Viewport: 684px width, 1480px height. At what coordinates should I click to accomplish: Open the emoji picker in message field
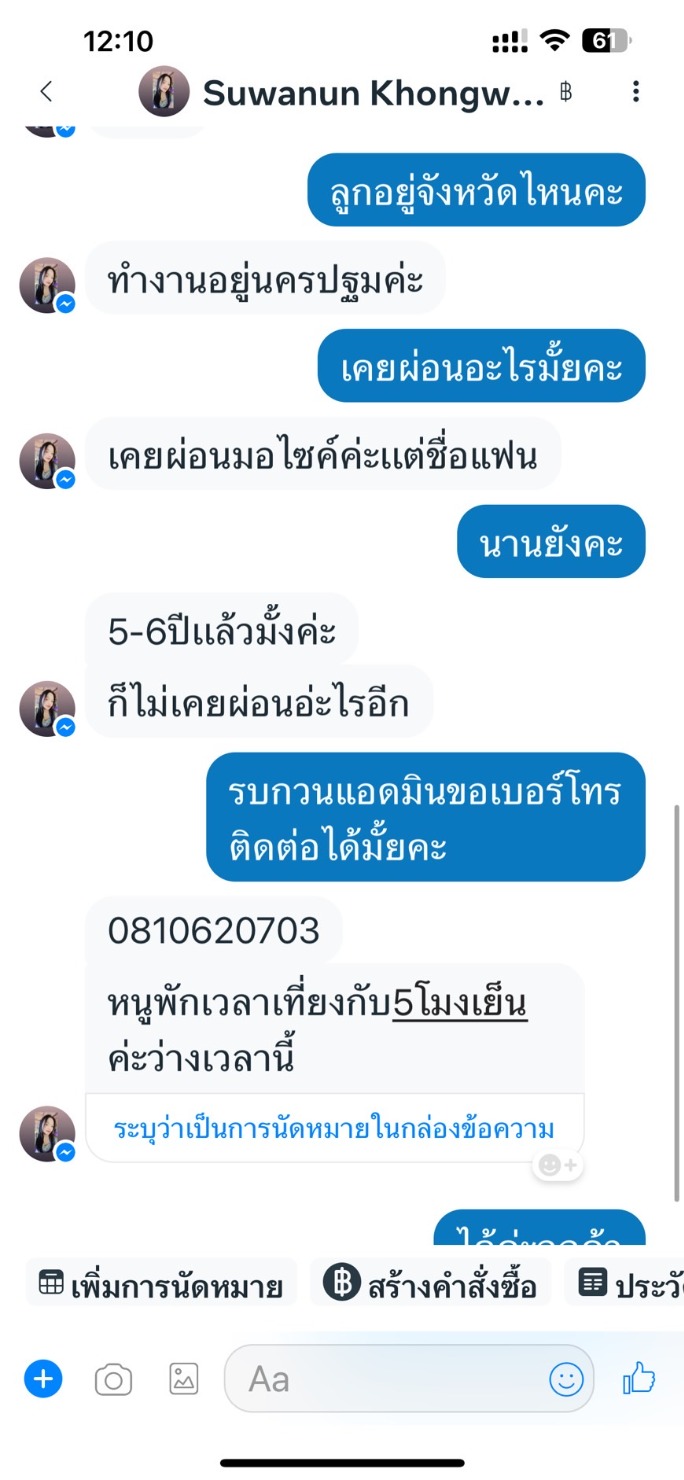click(x=566, y=1380)
